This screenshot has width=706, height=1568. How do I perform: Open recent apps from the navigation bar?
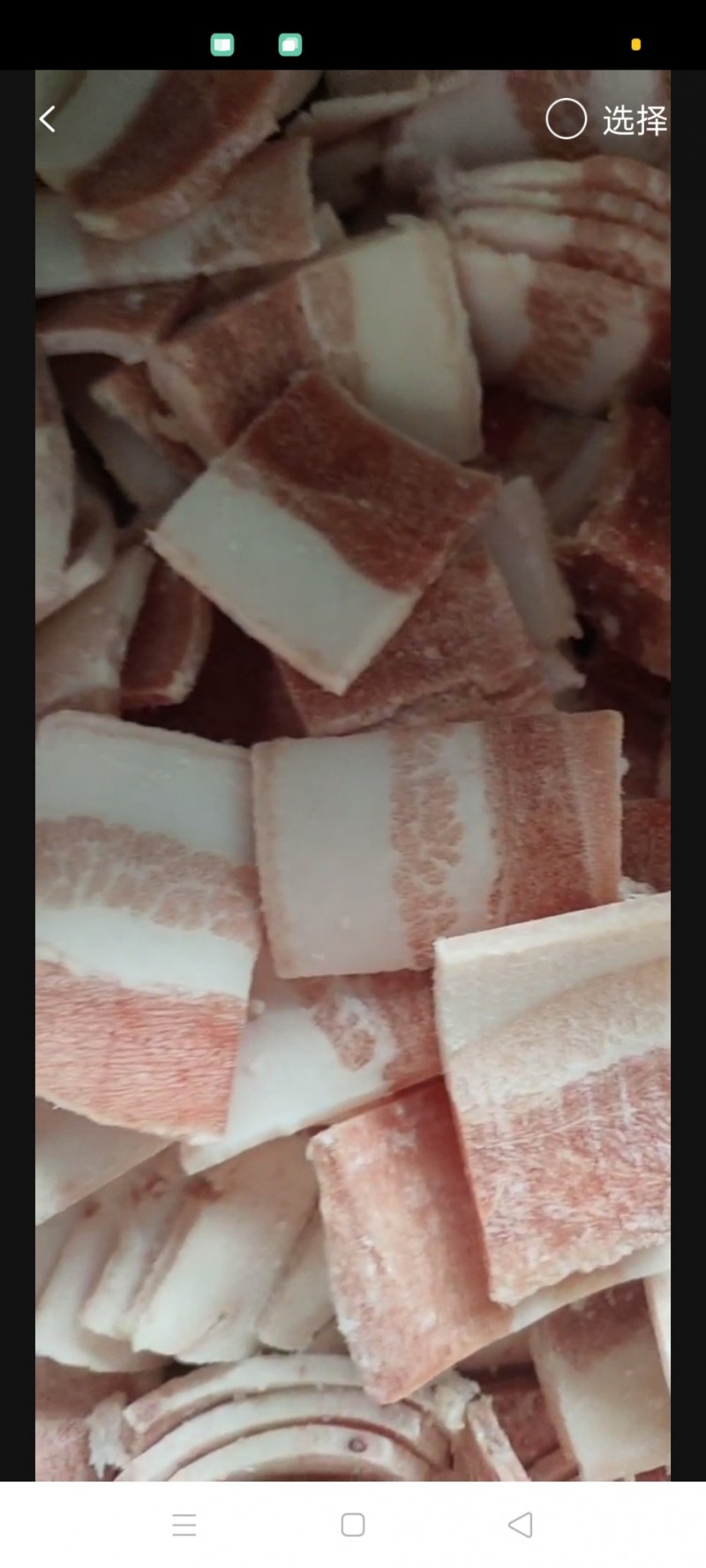[x=184, y=1525]
